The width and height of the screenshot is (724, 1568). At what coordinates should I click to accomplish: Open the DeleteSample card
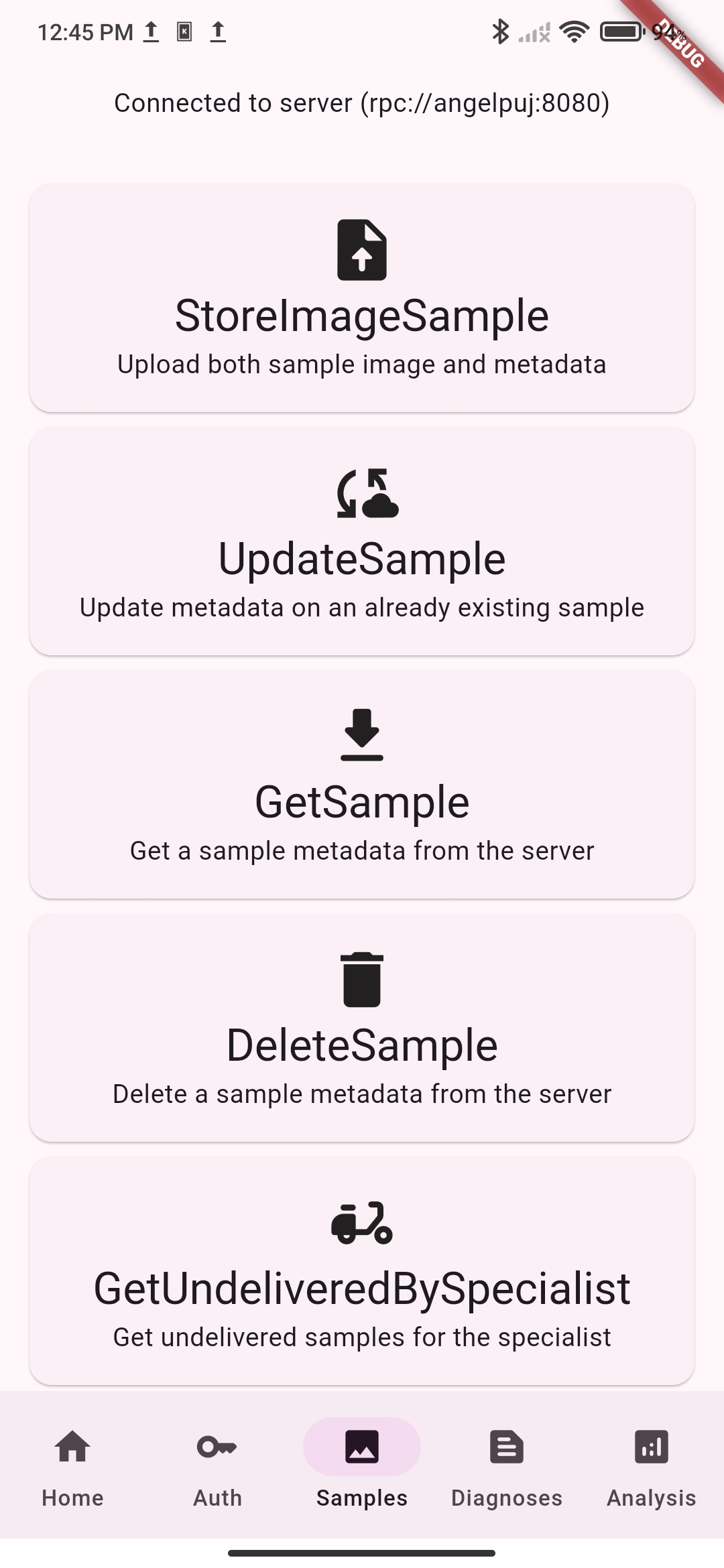tap(362, 1029)
